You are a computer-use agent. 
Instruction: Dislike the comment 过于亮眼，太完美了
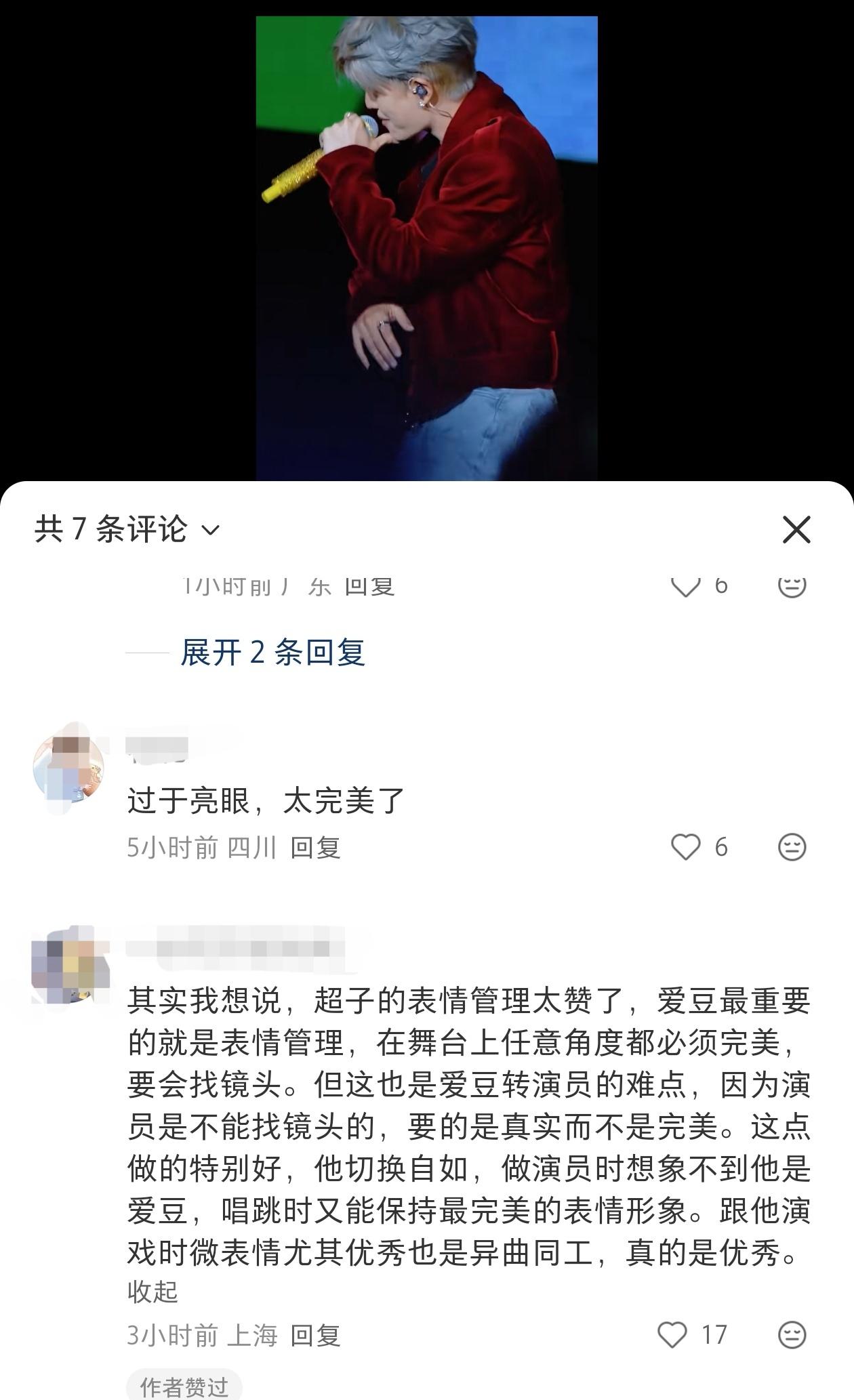792,847
